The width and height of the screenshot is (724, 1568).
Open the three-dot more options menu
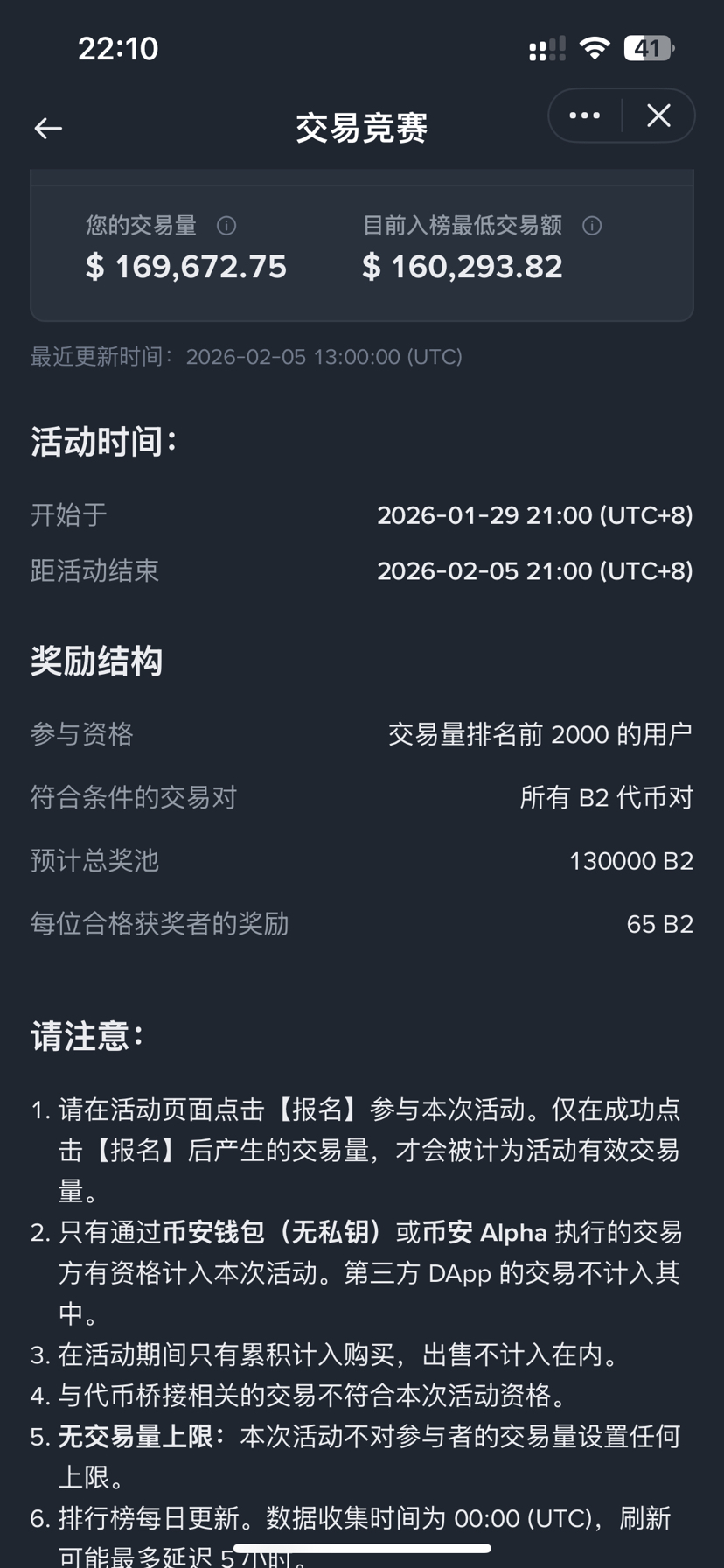pos(584,115)
